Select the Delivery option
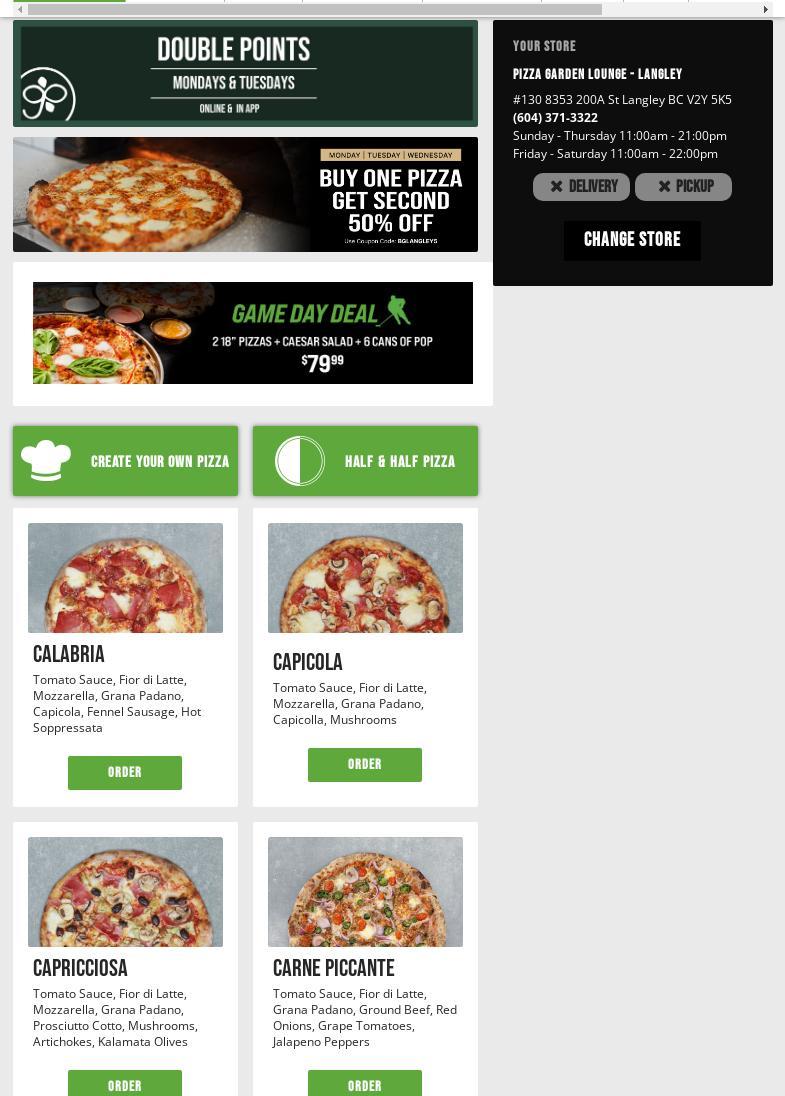785x1096 pixels. 581,187
